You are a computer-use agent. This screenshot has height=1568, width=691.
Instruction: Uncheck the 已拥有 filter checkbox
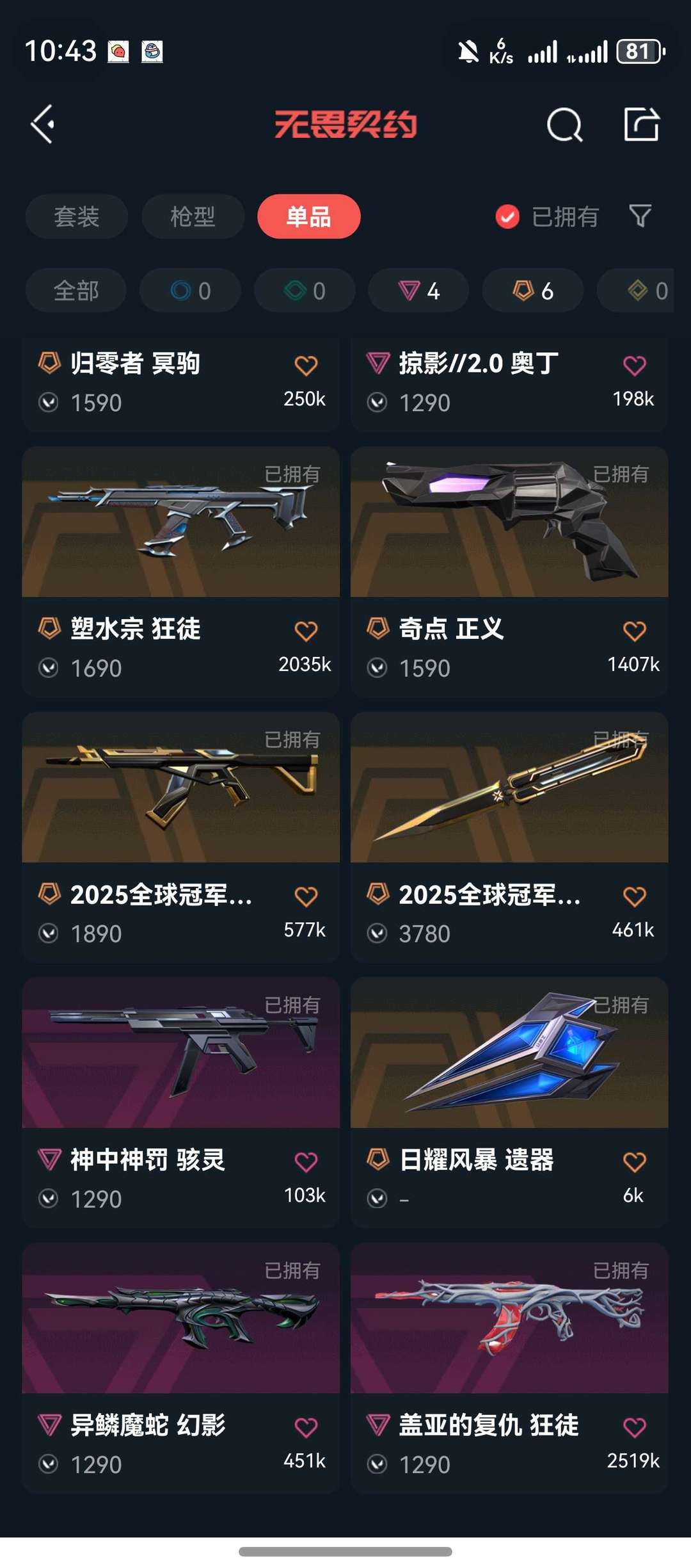click(x=507, y=216)
